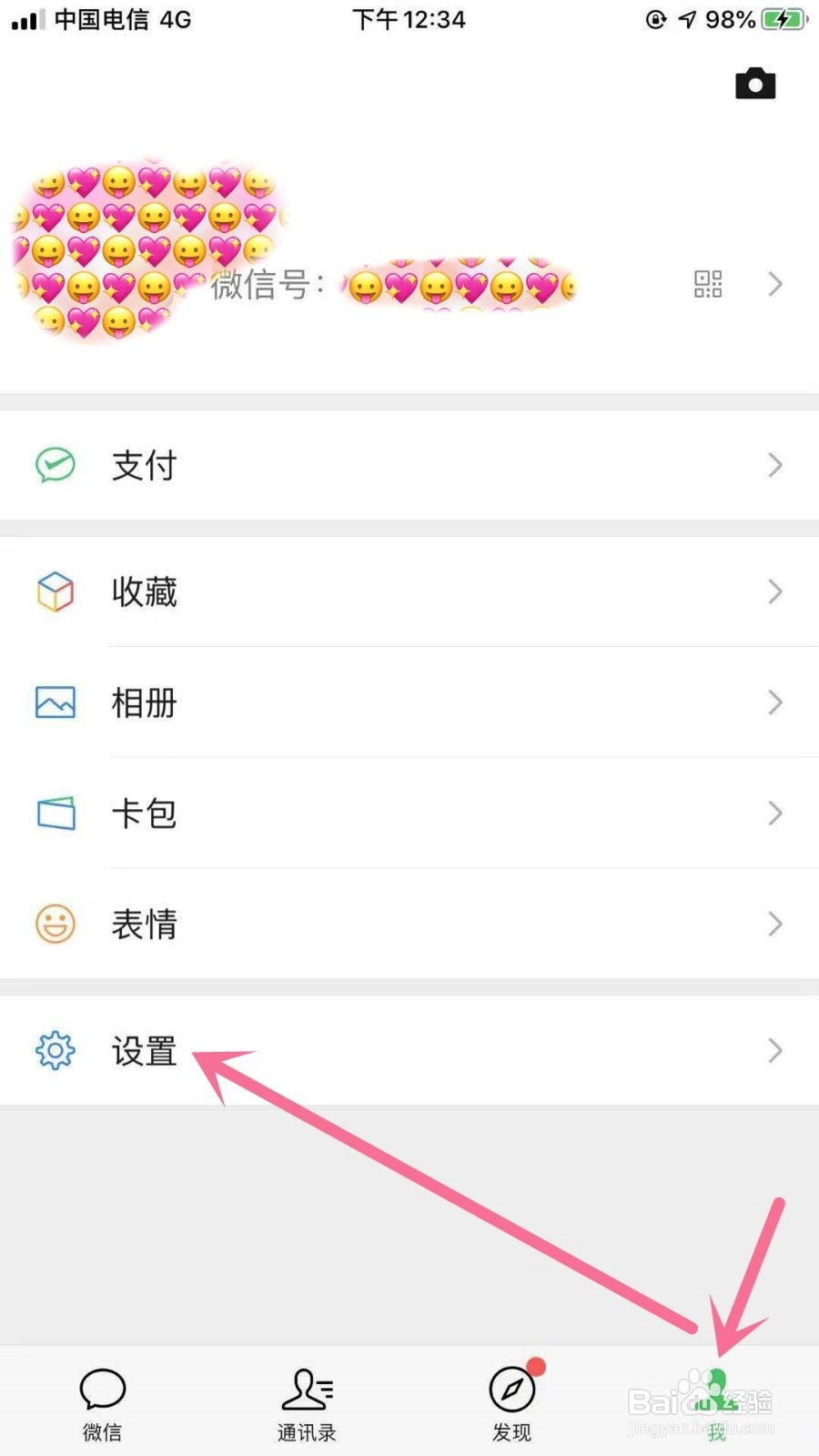The height and width of the screenshot is (1456, 819).
Task: Open the 设置 settings gear icon
Action: 55,1051
